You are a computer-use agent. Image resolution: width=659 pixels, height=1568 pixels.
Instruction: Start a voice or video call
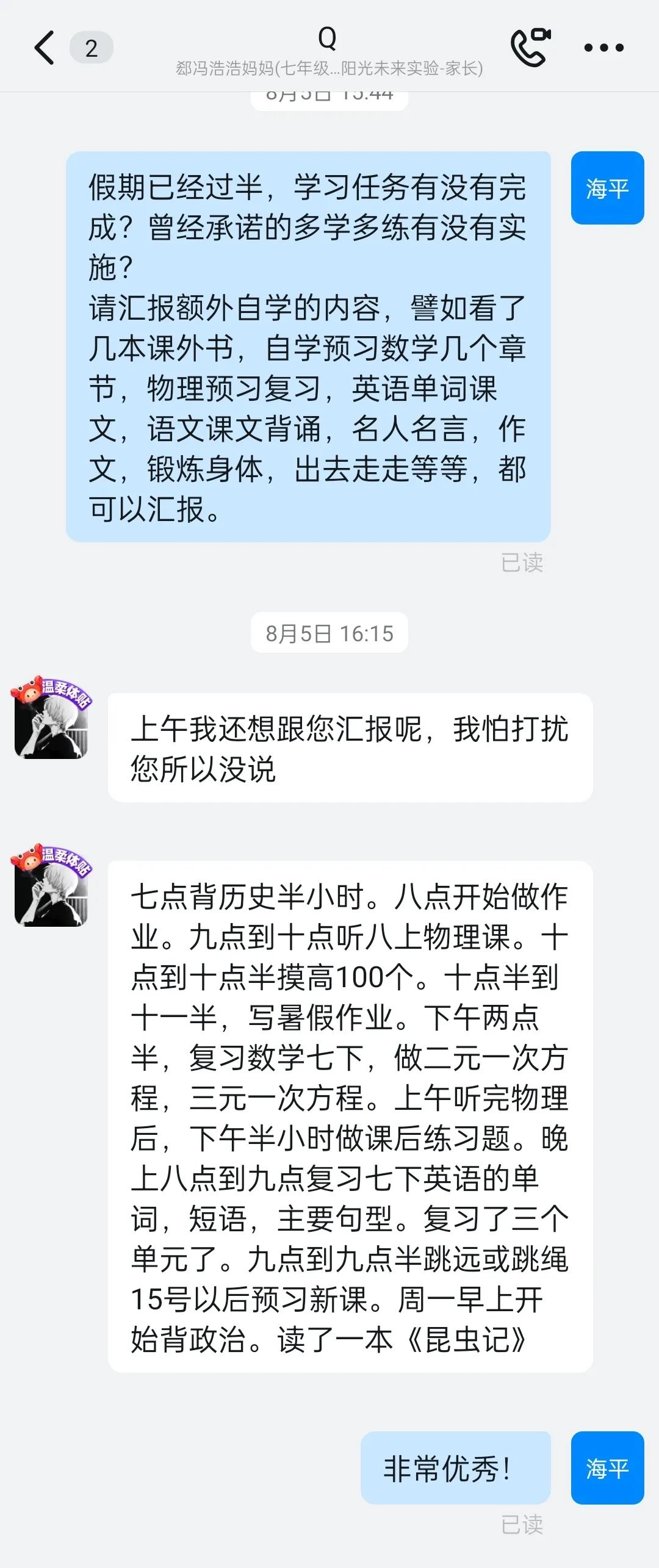(530, 48)
